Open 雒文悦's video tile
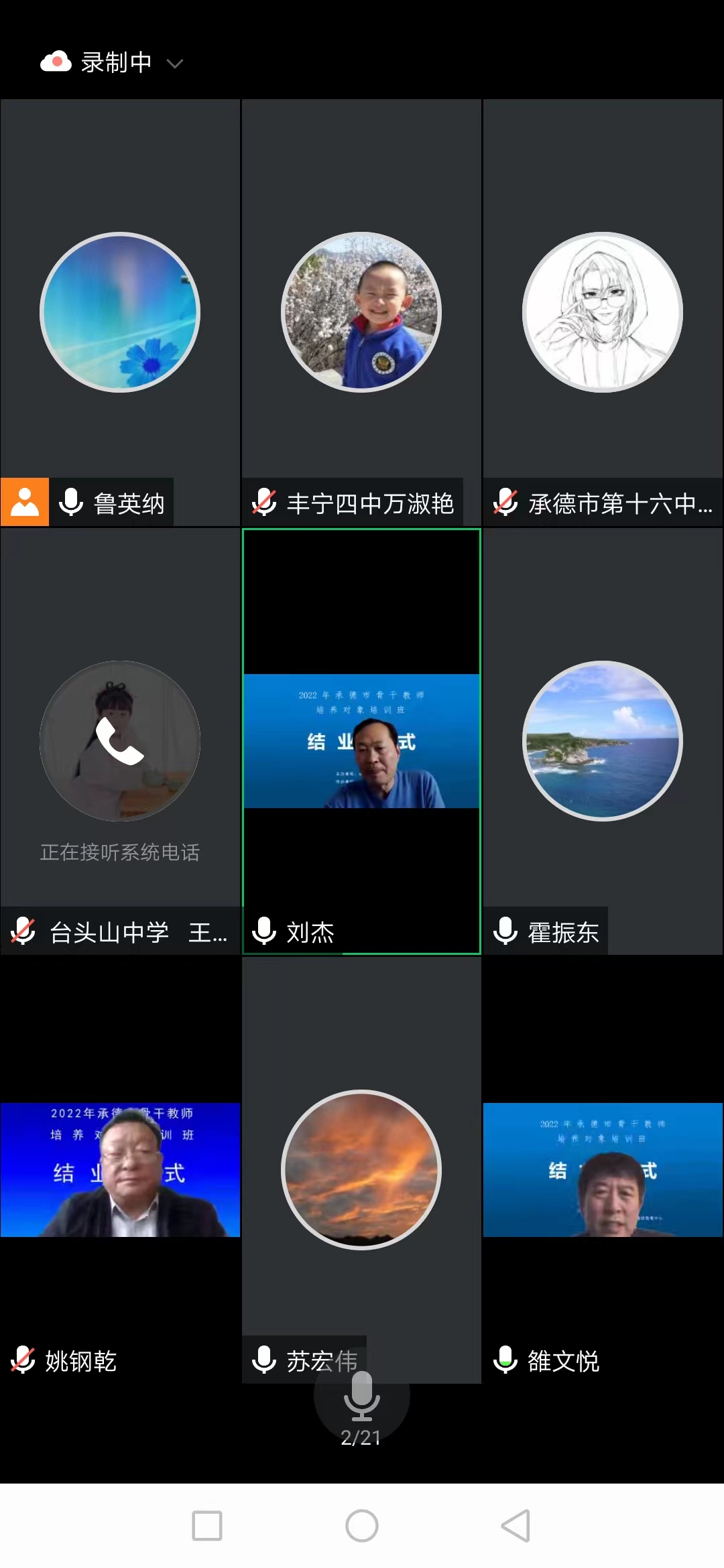This screenshot has height=1568, width=724. click(x=603, y=1170)
